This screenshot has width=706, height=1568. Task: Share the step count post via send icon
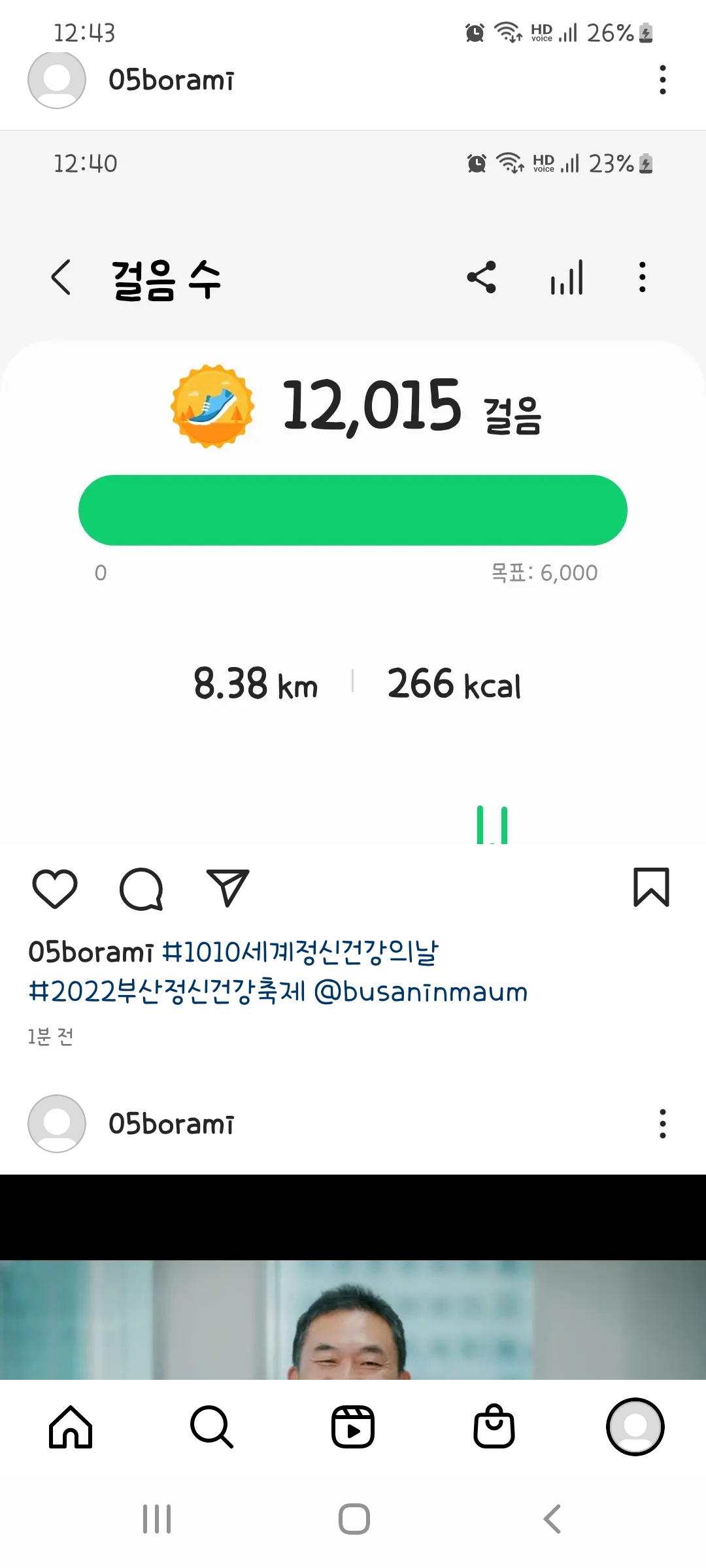[227, 889]
